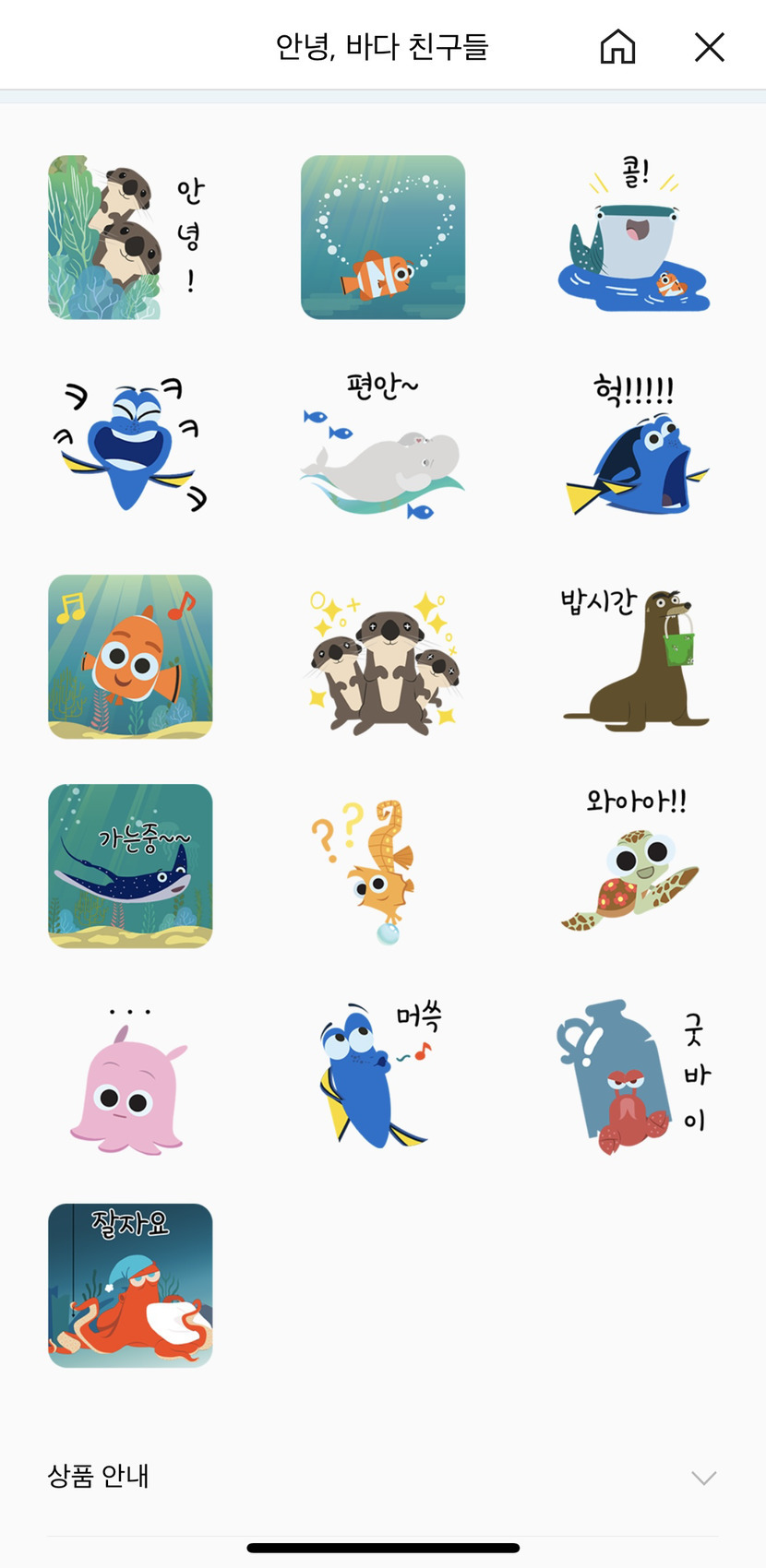
Task: Preview the beluga 편안~ sticker
Action: point(383,446)
